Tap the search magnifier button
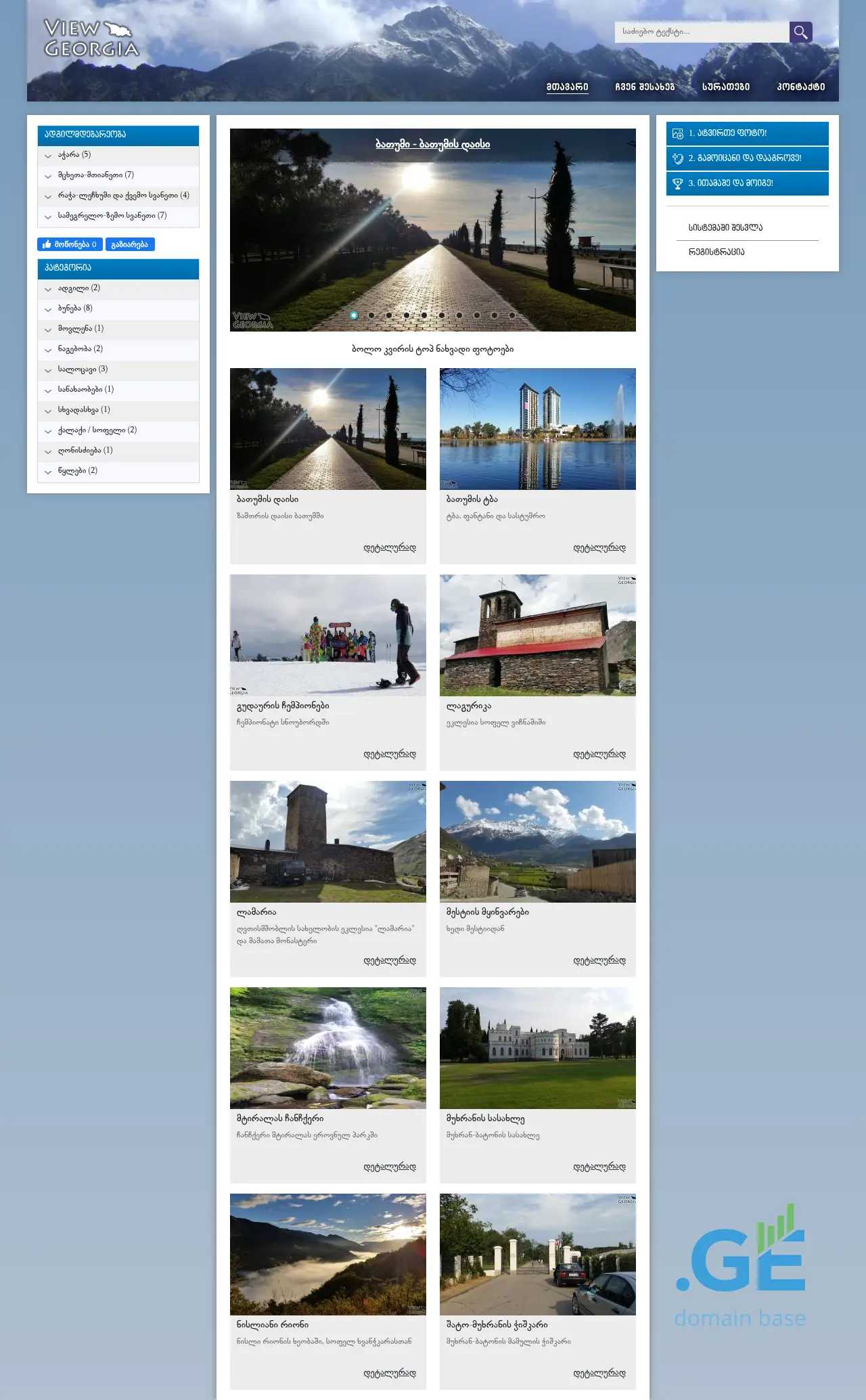The height and width of the screenshot is (1400, 866). 800,32
